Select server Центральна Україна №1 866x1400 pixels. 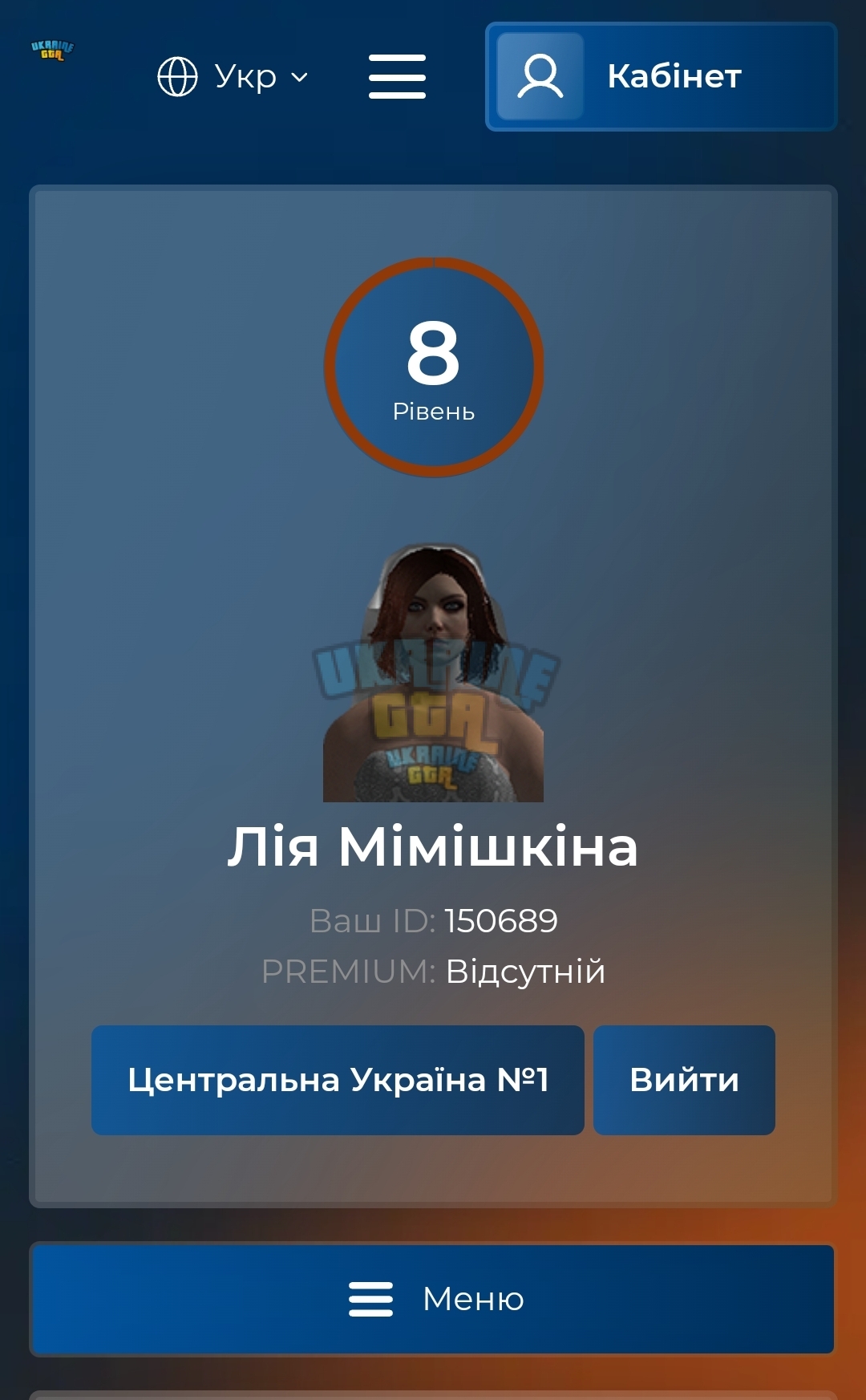pos(338,1080)
